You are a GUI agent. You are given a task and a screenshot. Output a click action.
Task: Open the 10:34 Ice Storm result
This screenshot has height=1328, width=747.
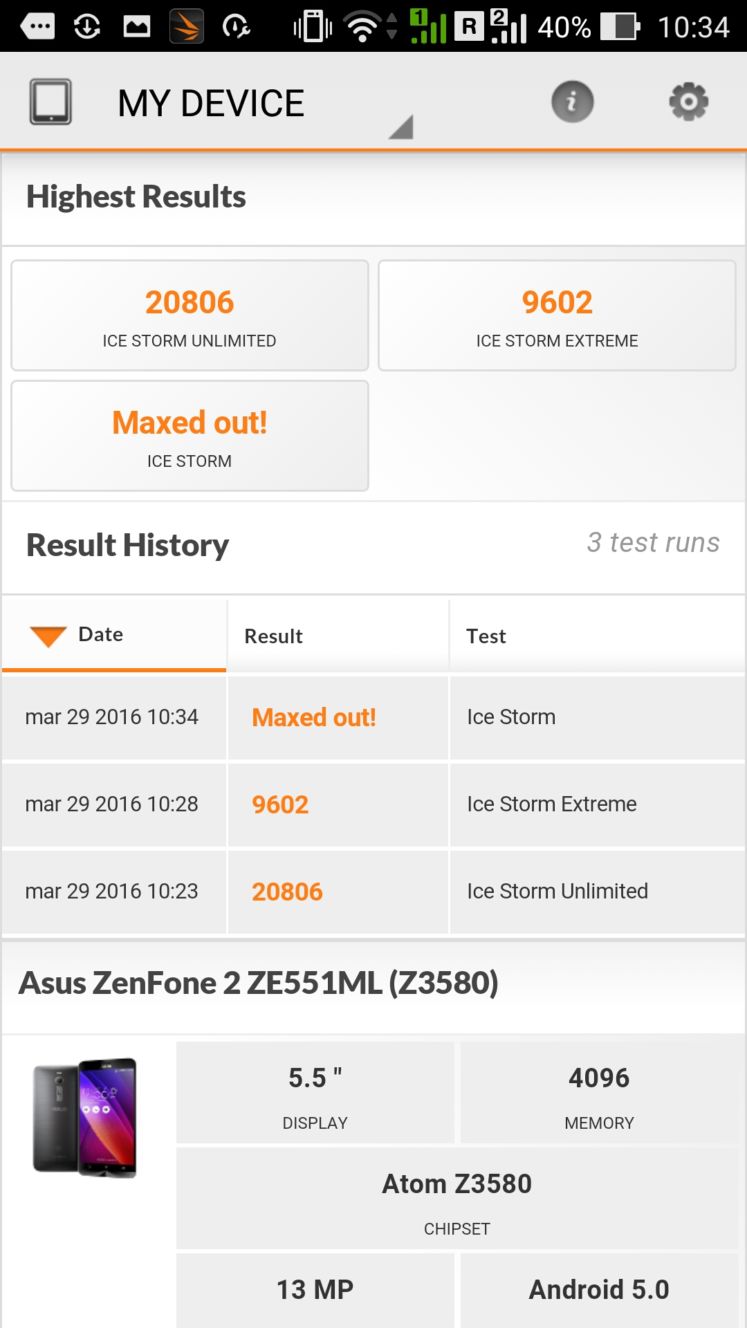click(x=373, y=717)
